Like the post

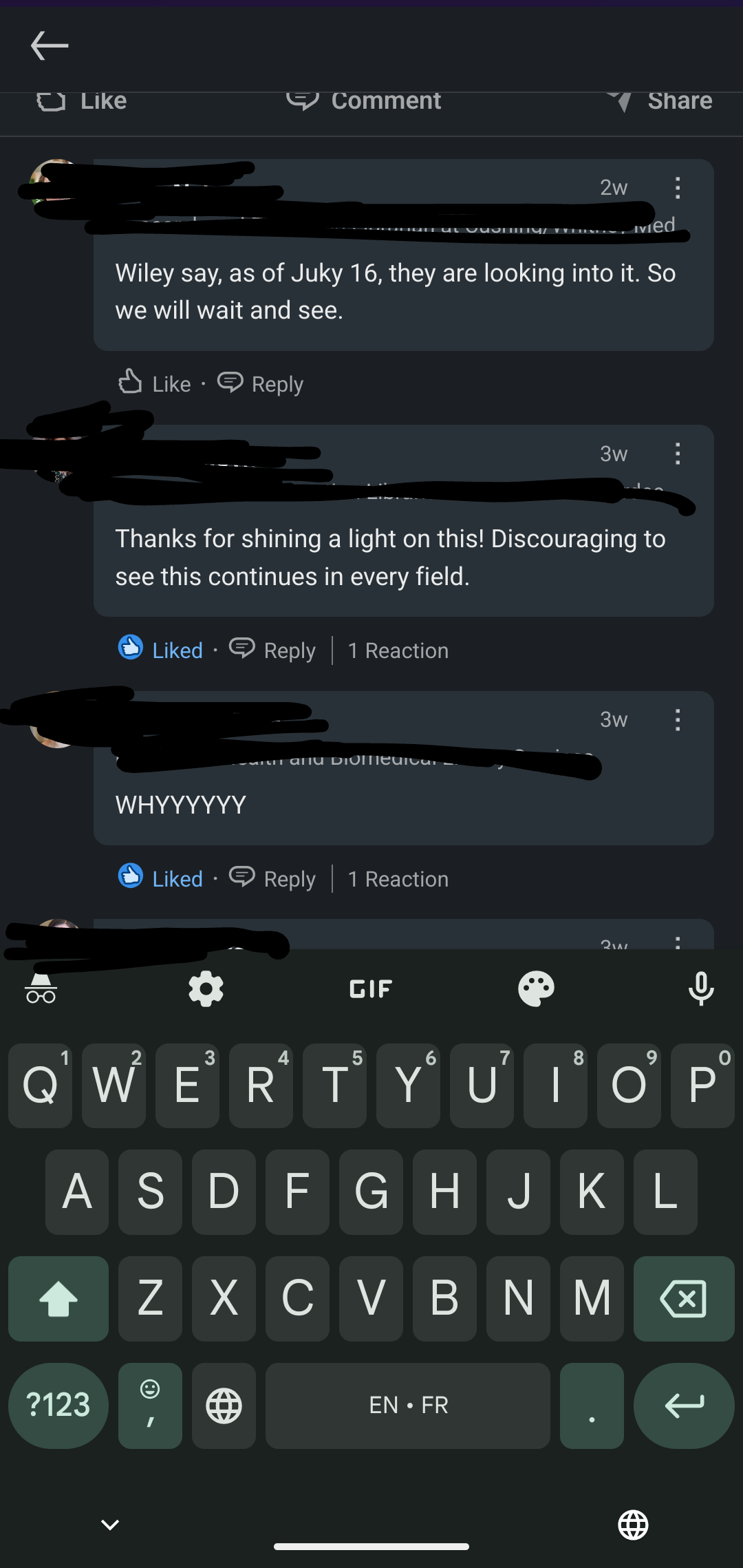(81, 101)
